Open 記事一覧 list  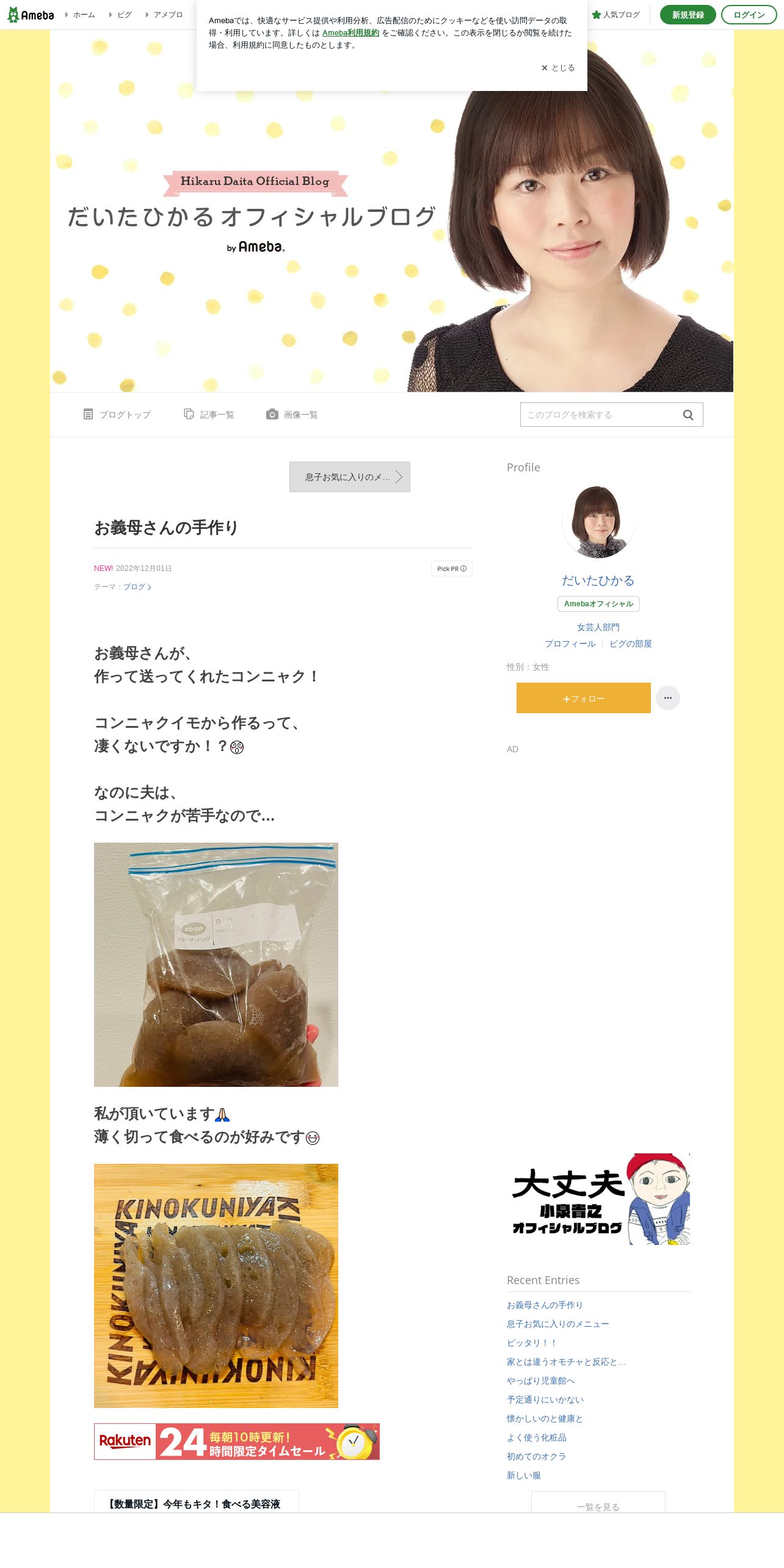[209, 415]
